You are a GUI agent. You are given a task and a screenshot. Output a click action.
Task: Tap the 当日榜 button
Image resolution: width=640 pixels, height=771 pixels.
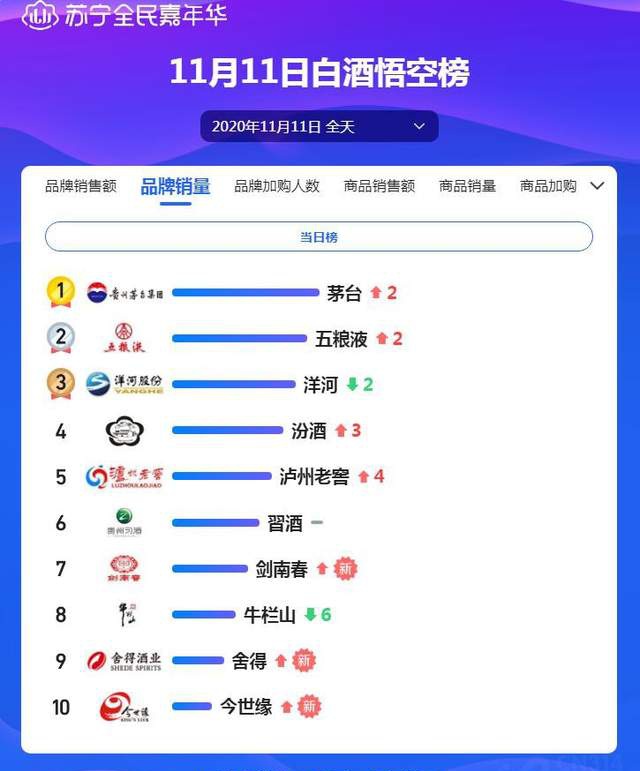click(319, 237)
